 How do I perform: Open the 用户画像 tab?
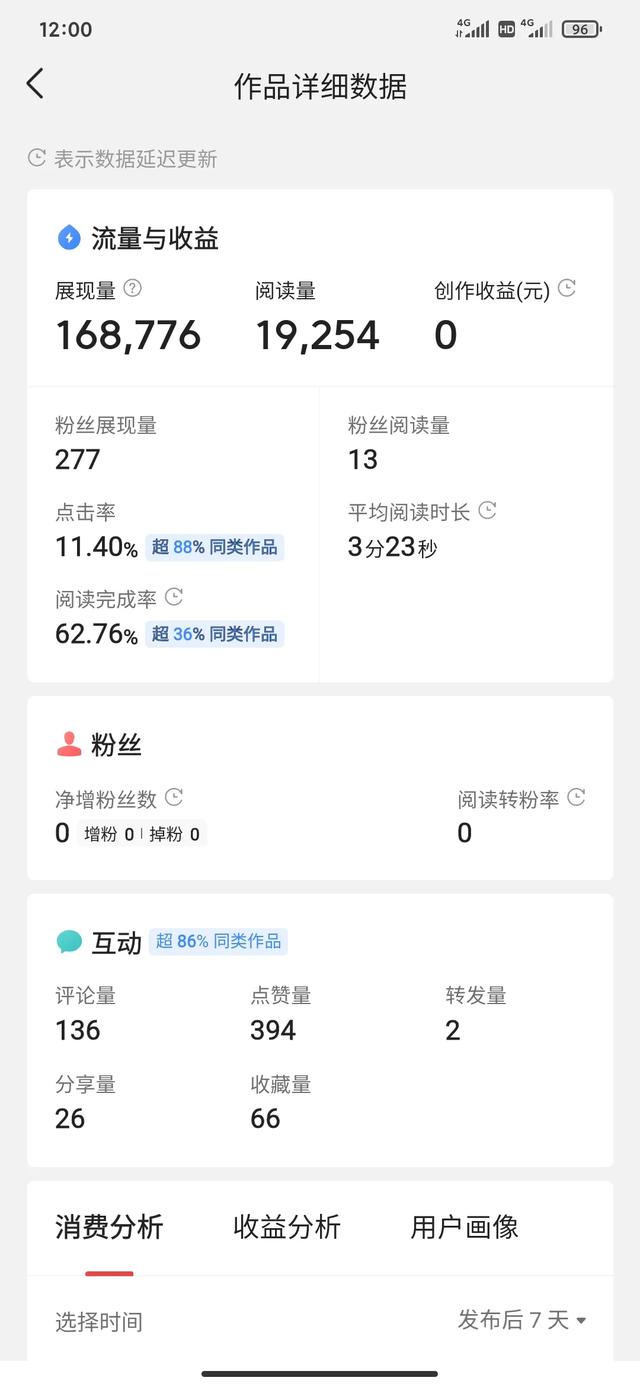[x=465, y=1227]
